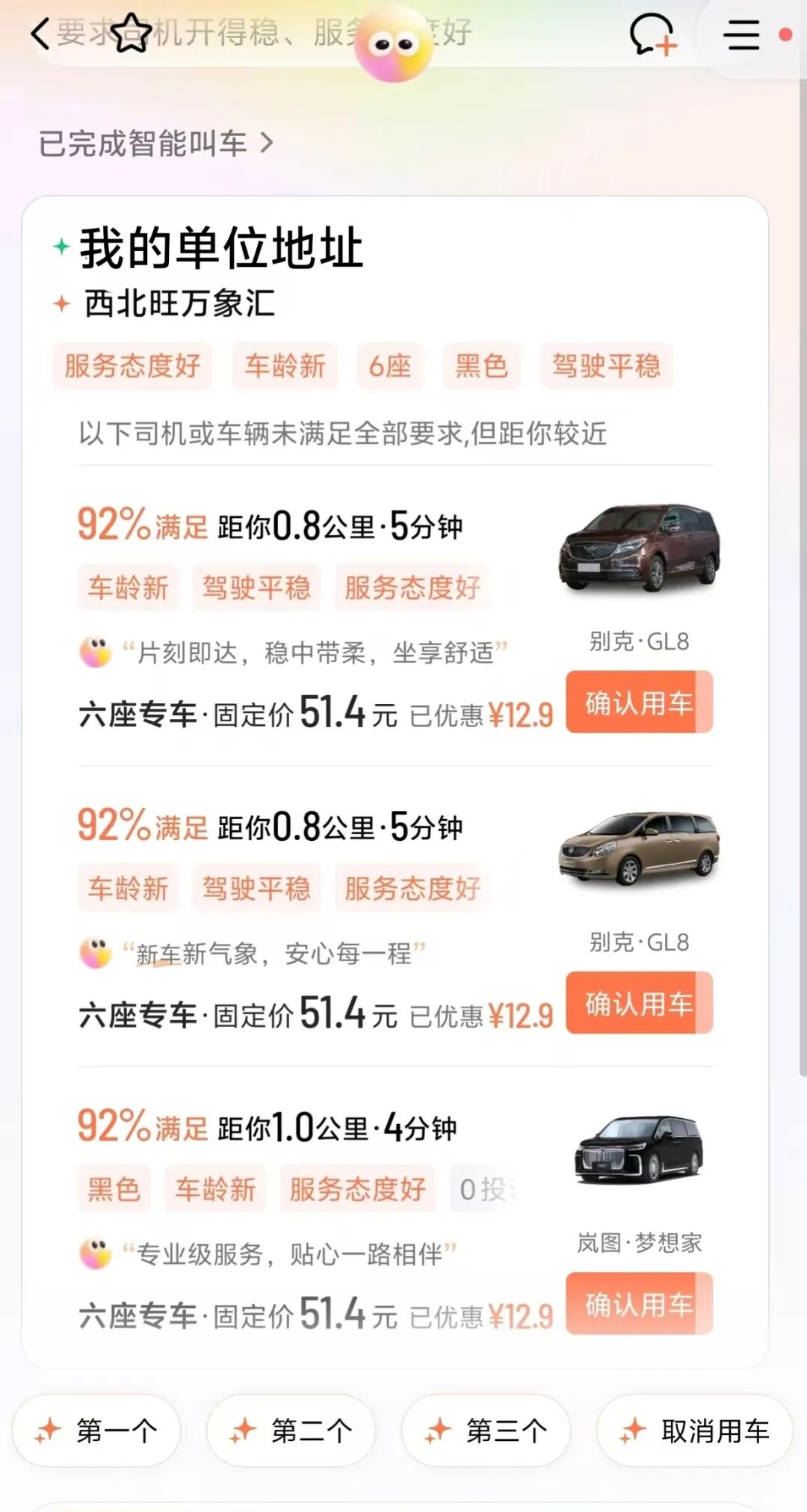Confirm the gold 别克·GL8 ride

pos(638,1003)
